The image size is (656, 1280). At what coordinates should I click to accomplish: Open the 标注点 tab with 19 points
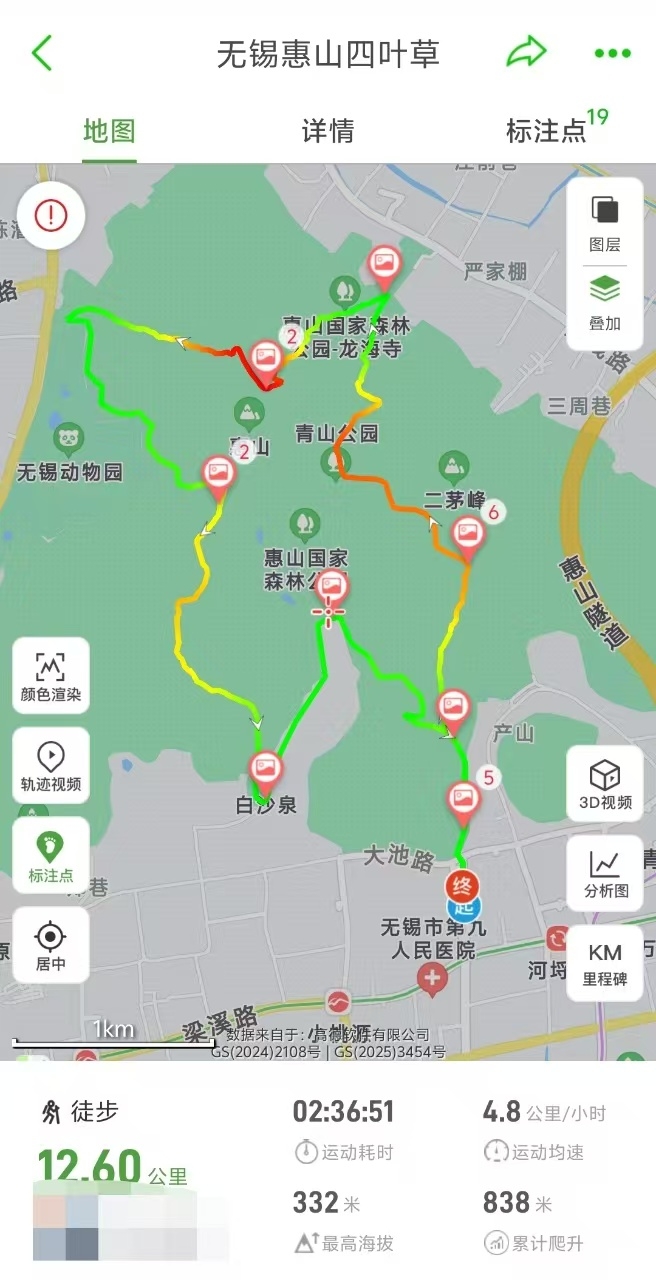click(x=547, y=131)
